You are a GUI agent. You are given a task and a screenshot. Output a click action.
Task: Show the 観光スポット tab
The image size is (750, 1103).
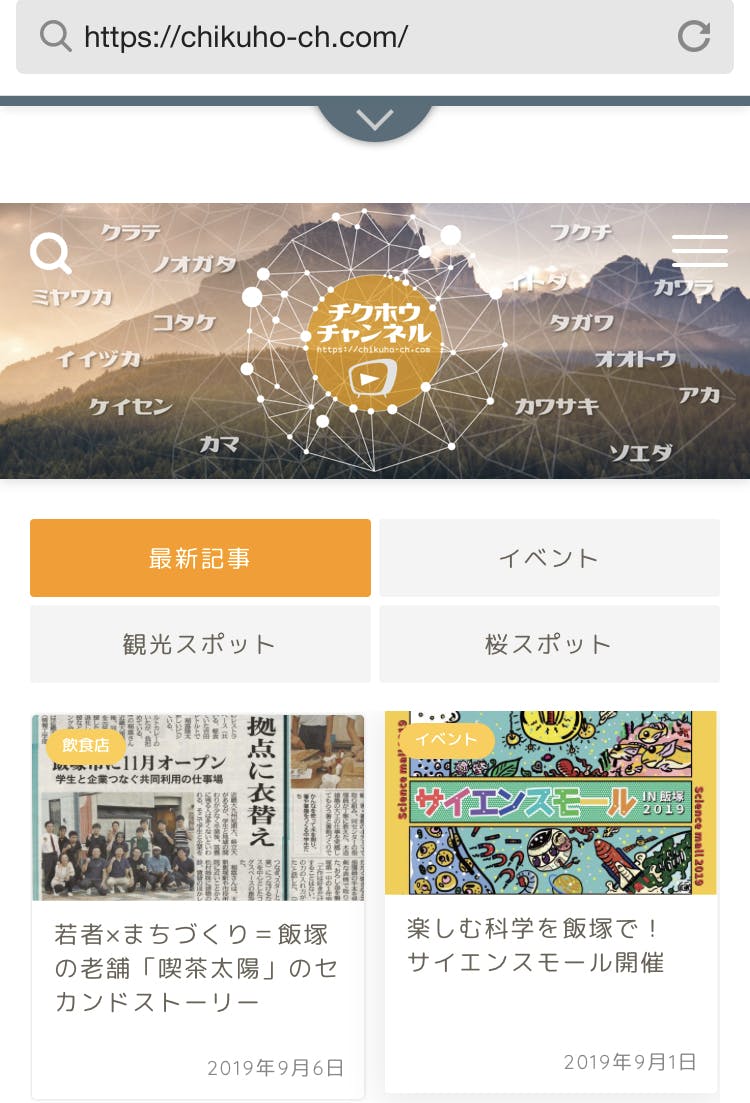[x=200, y=644]
